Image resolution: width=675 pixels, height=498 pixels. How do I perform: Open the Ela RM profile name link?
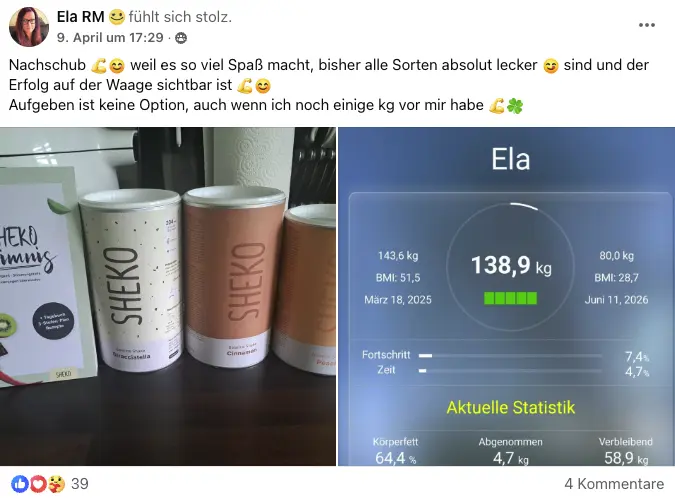[x=77, y=17]
